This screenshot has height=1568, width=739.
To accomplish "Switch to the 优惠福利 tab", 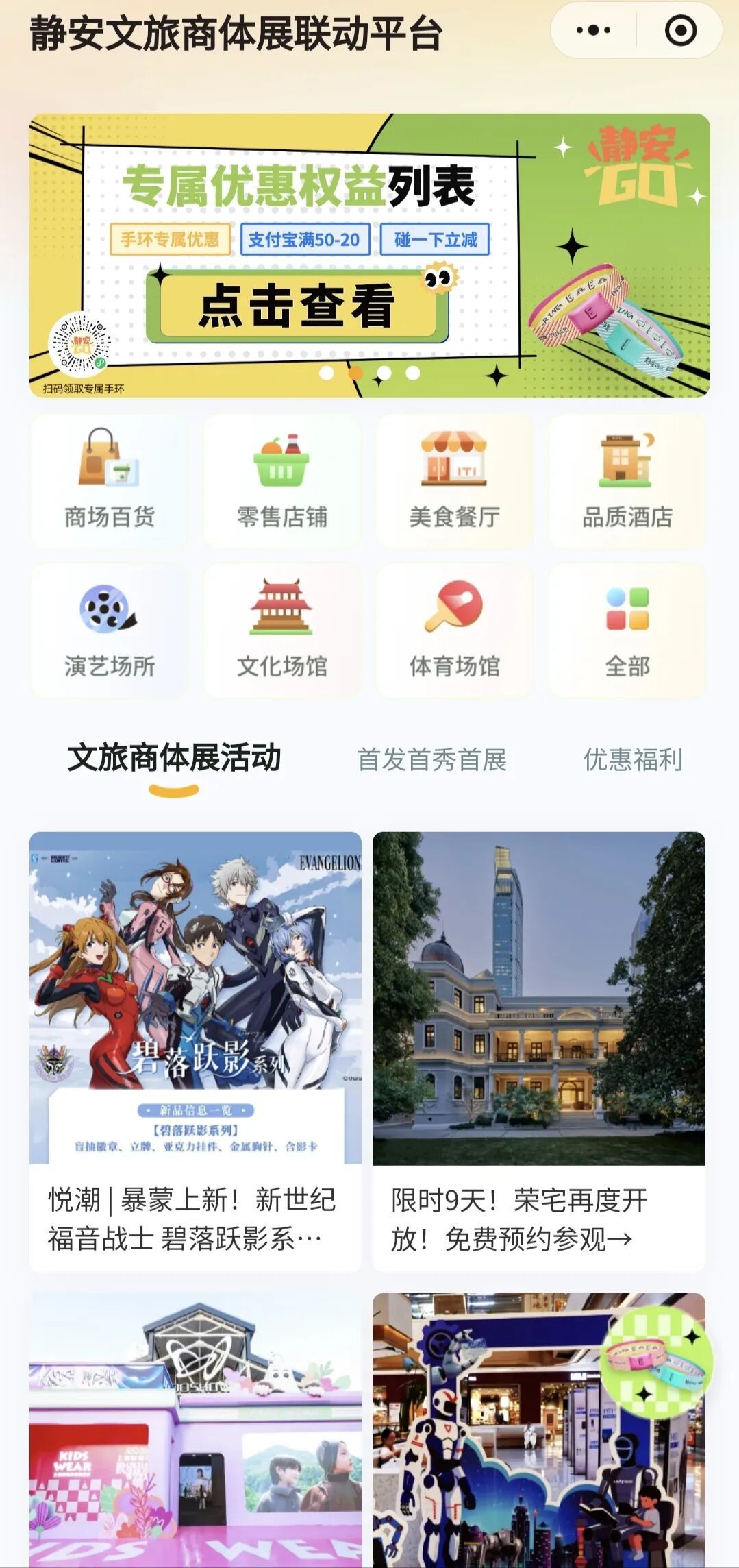I will pos(633,759).
